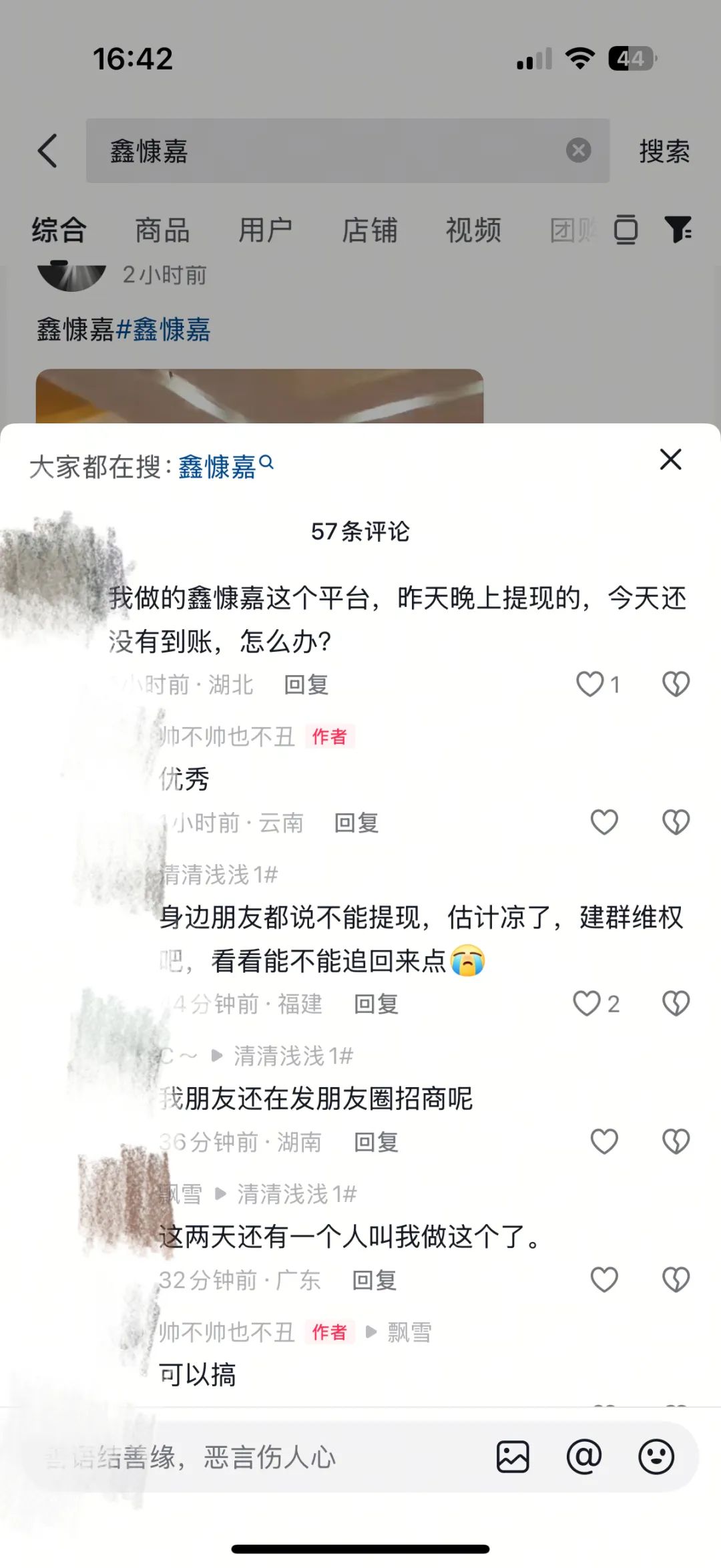Open the 店铺 tab
Image resolution: width=721 pixels, height=1568 pixels.
click(x=369, y=230)
